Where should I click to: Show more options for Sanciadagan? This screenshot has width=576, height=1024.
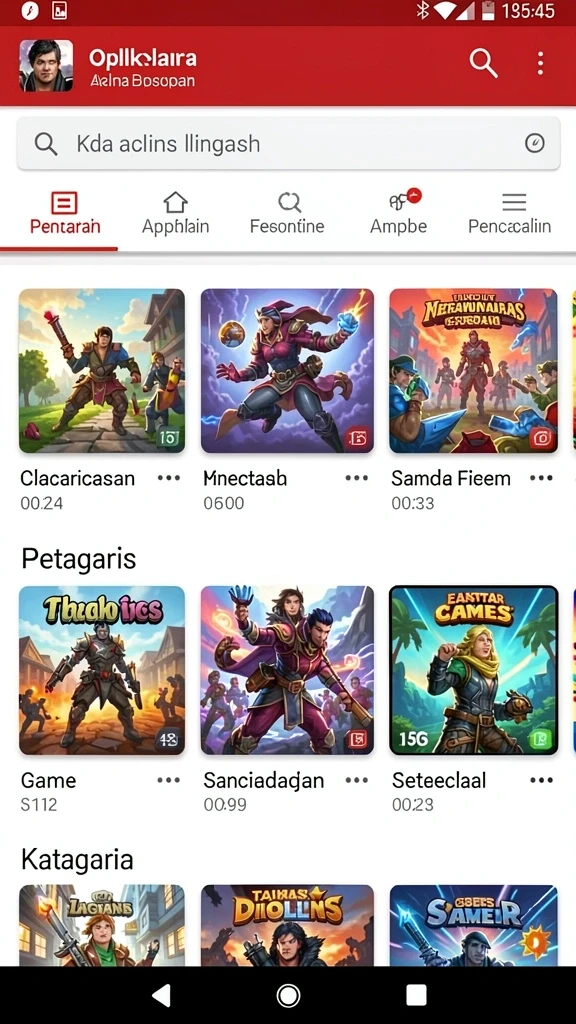(357, 780)
